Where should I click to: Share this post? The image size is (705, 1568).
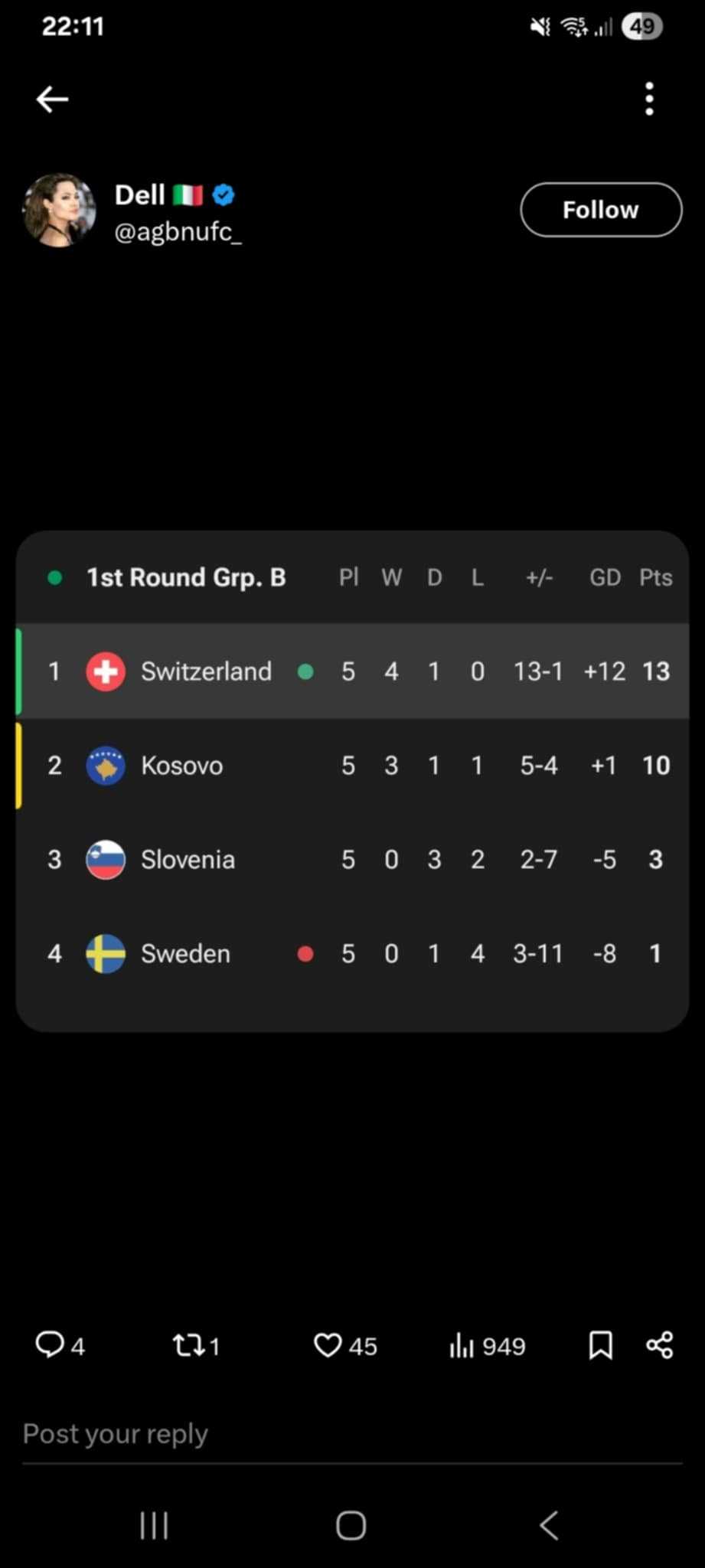(x=659, y=1345)
